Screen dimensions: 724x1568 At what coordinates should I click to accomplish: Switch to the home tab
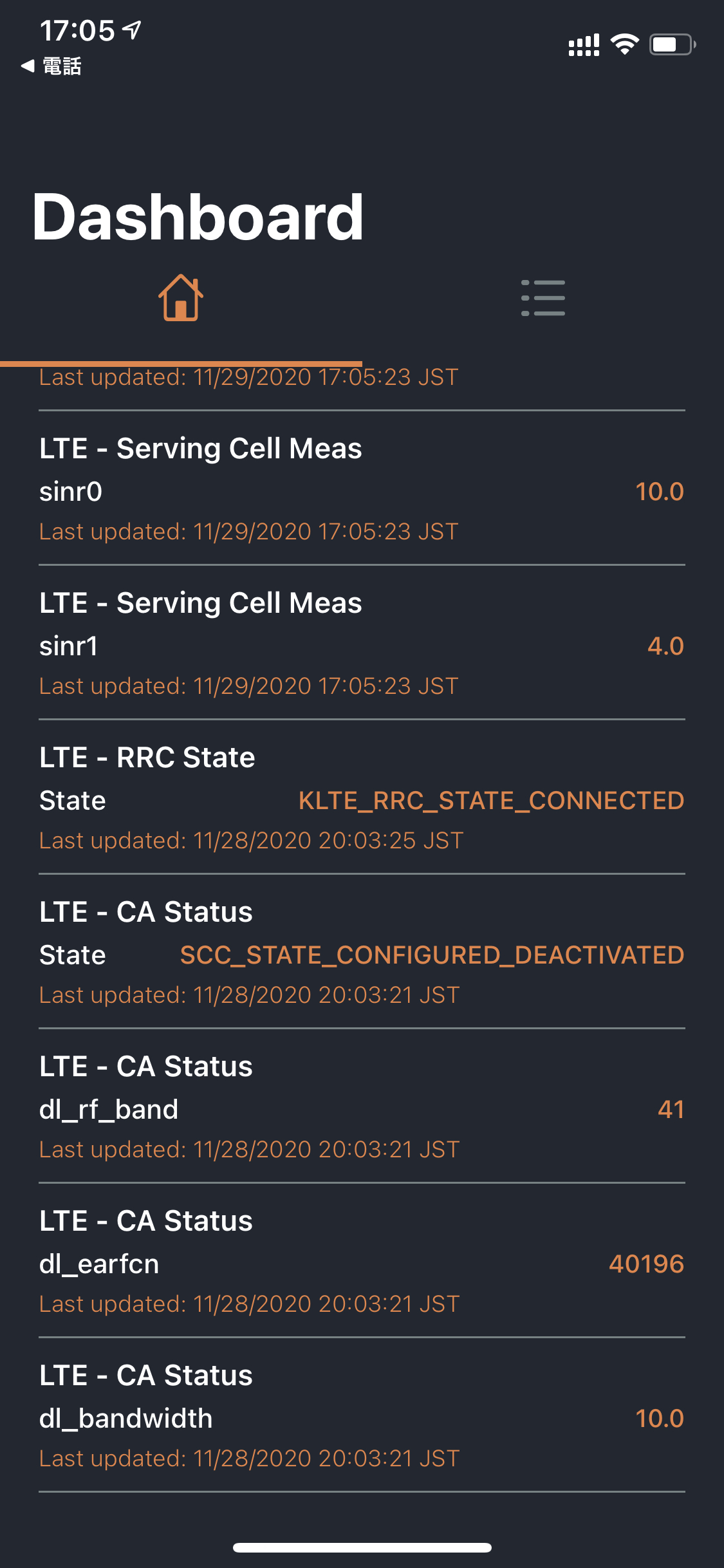[181, 298]
